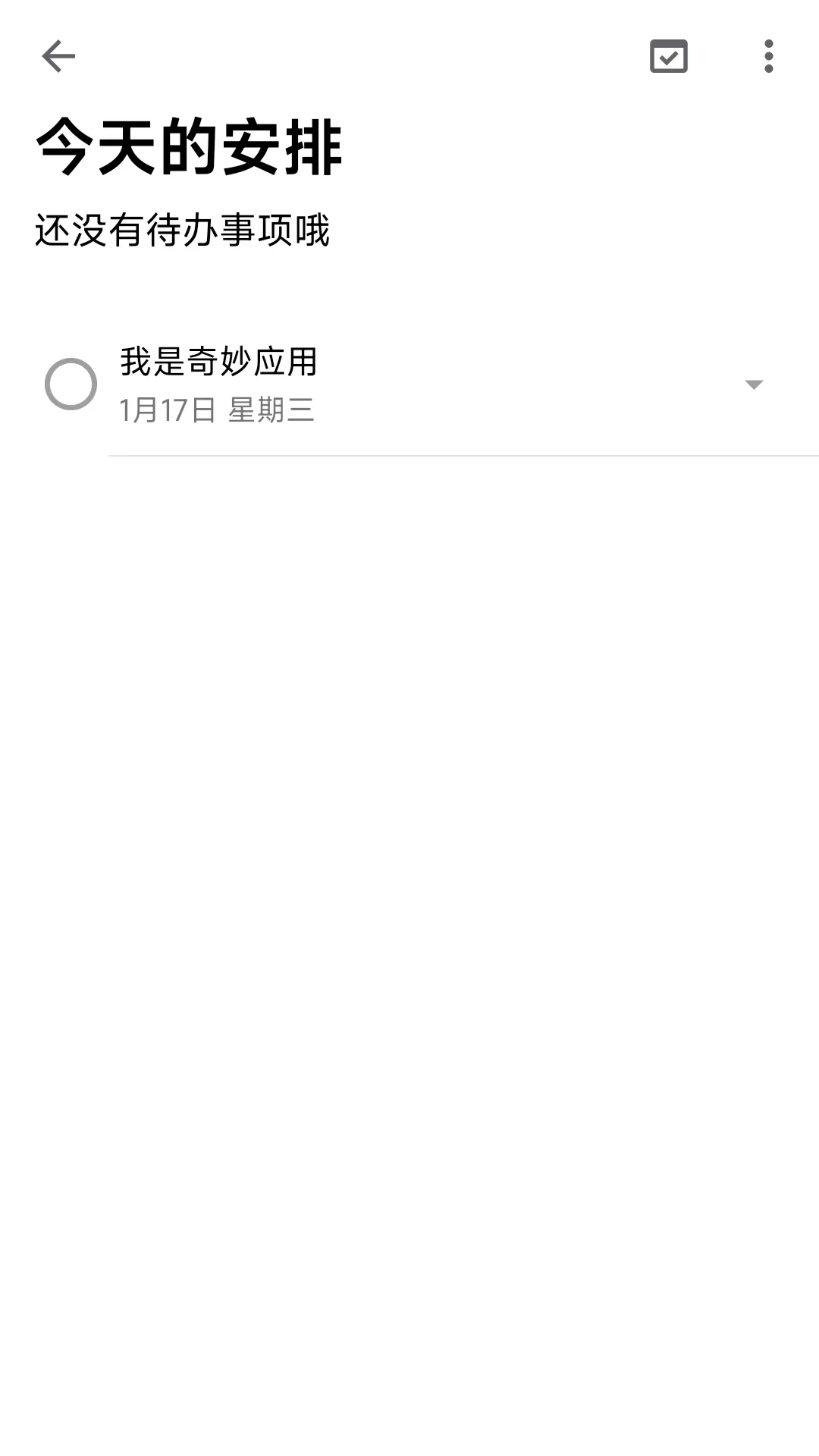Tap the 今天的安排 title heading

190,148
